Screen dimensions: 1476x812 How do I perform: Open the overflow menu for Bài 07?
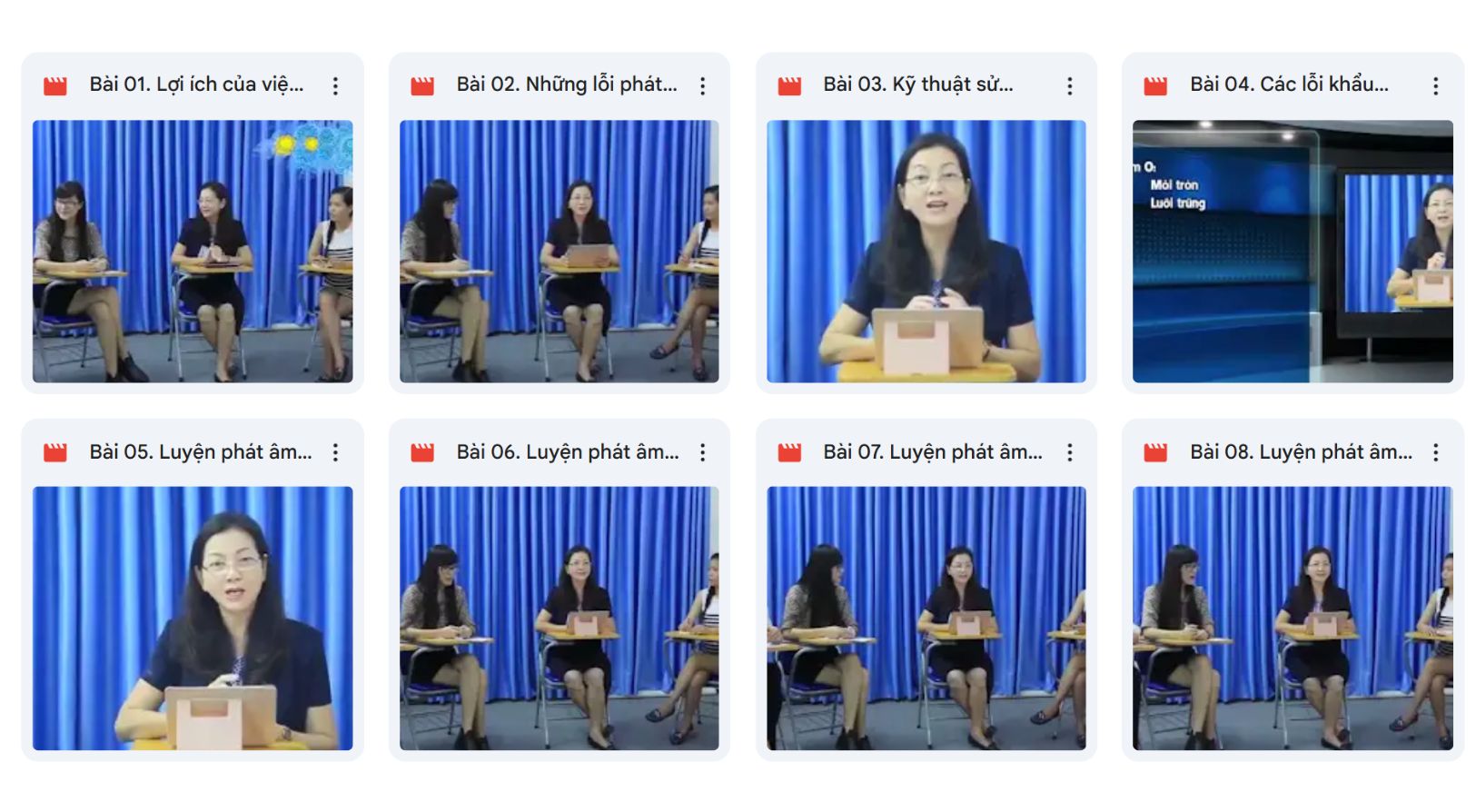click(x=1069, y=452)
